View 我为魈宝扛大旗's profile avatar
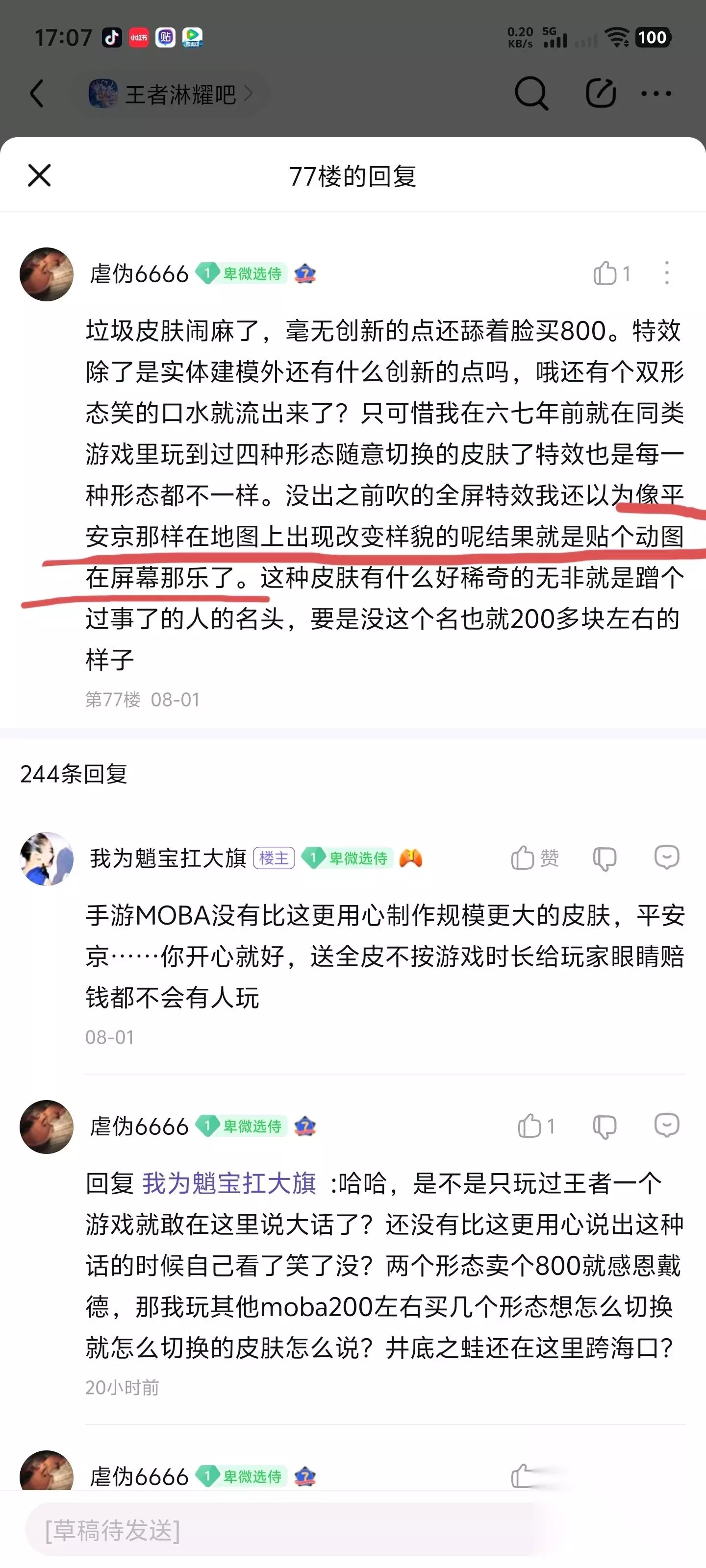This screenshot has width=706, height=1568. (46, 858)
